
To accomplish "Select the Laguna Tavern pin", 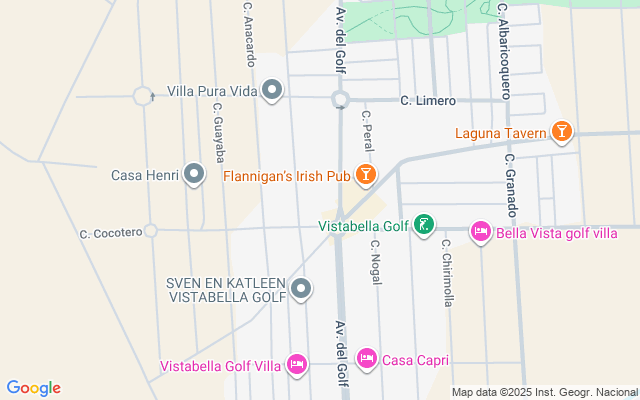I will coord(562,133).
